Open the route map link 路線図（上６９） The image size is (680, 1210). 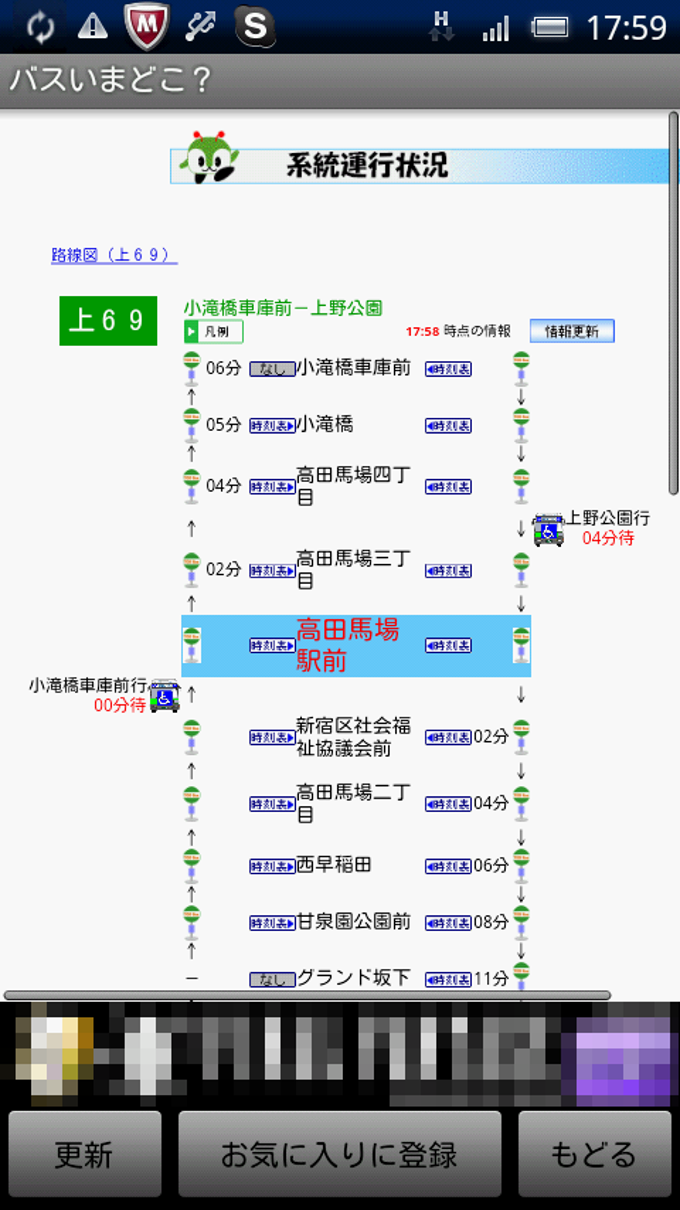(x=113, y=255)
